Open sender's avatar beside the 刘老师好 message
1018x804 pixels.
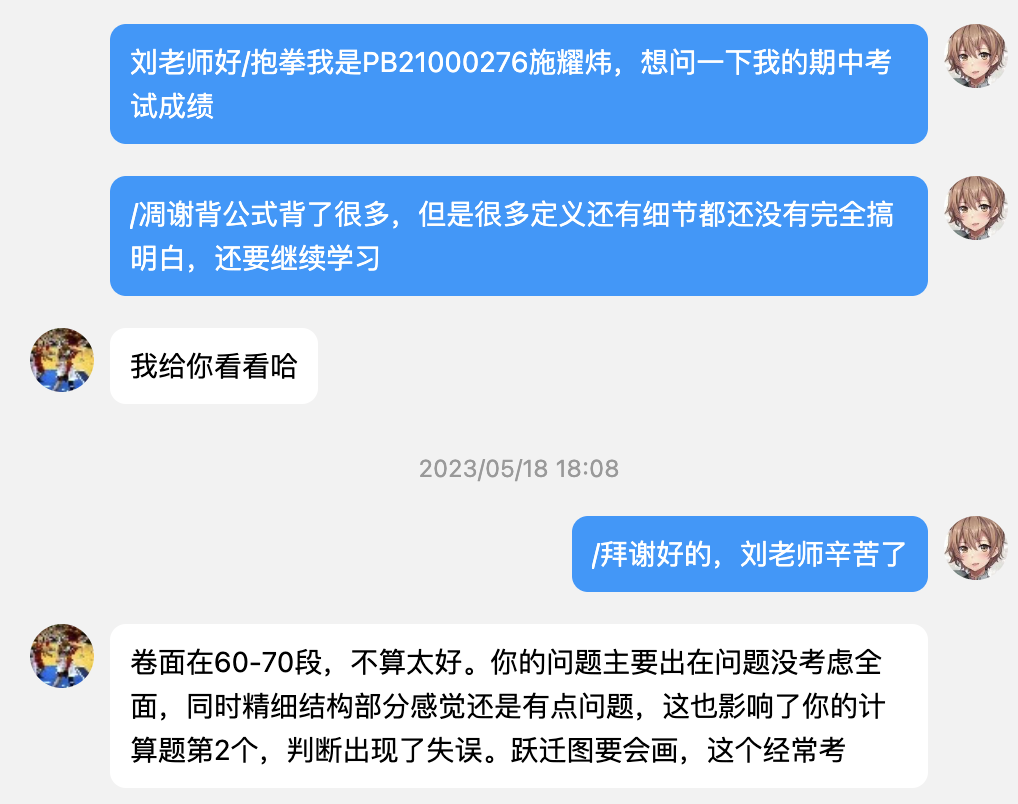976,56
